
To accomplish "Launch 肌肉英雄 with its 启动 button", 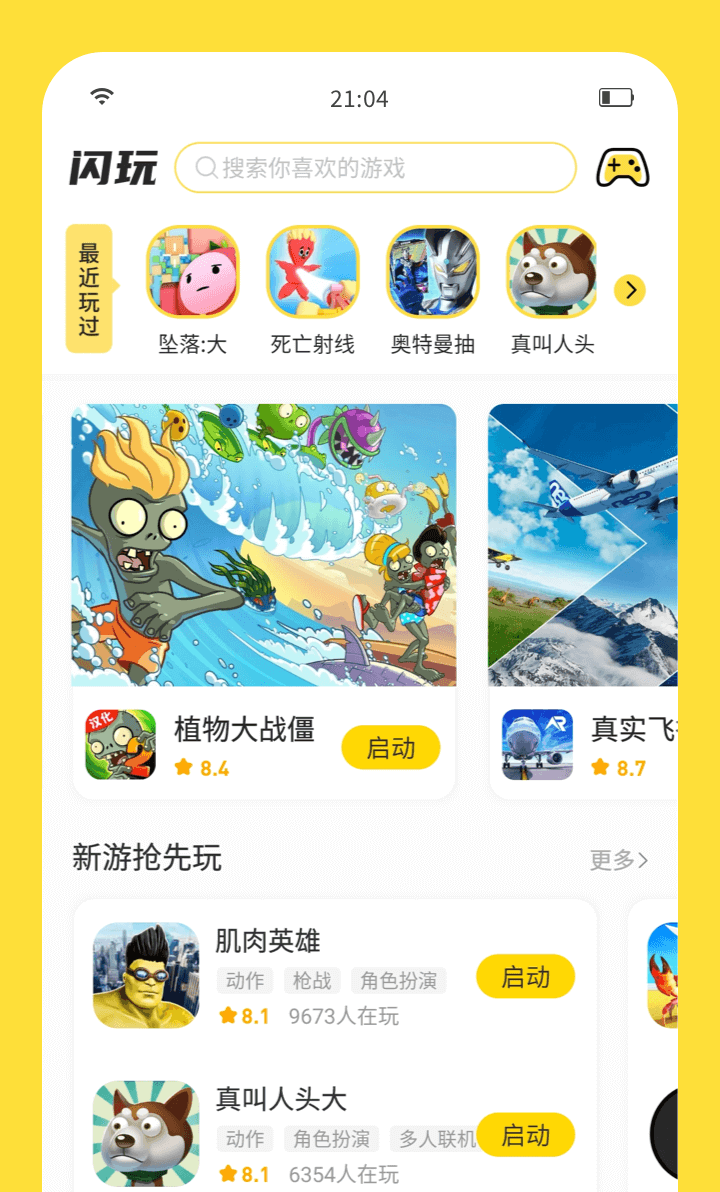I will (x=527, y=976).
